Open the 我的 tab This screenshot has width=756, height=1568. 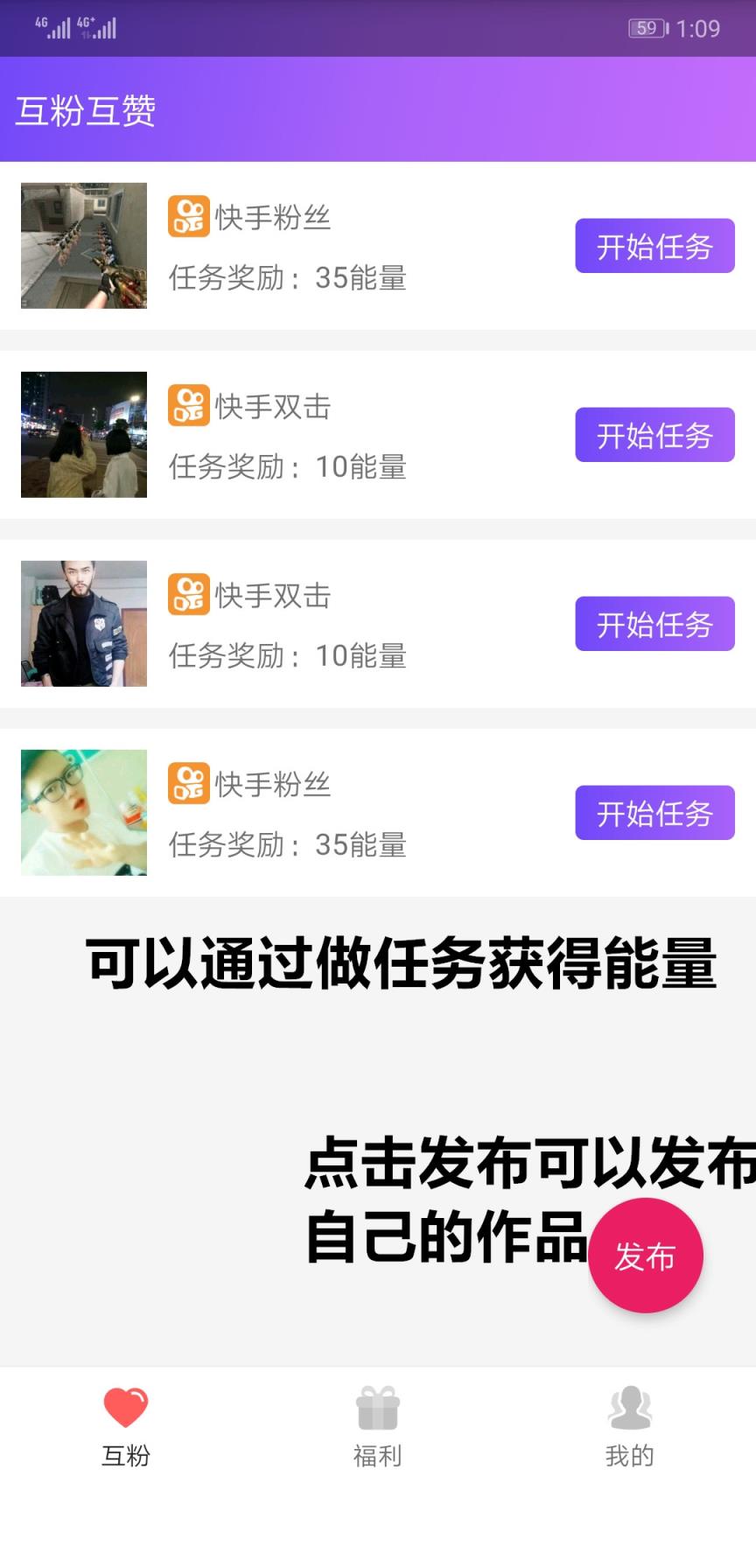click(629, 1424)
